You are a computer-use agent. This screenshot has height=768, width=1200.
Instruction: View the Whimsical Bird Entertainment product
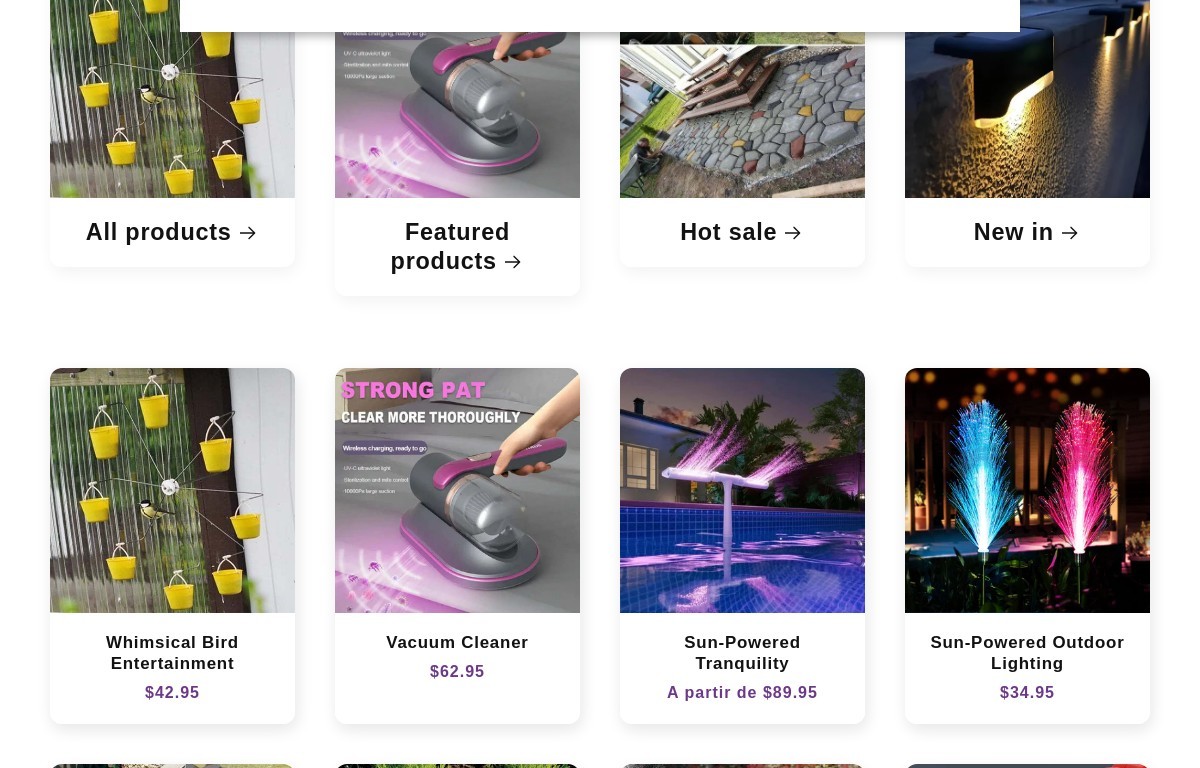pyautogui.click(x=172, y=652)
